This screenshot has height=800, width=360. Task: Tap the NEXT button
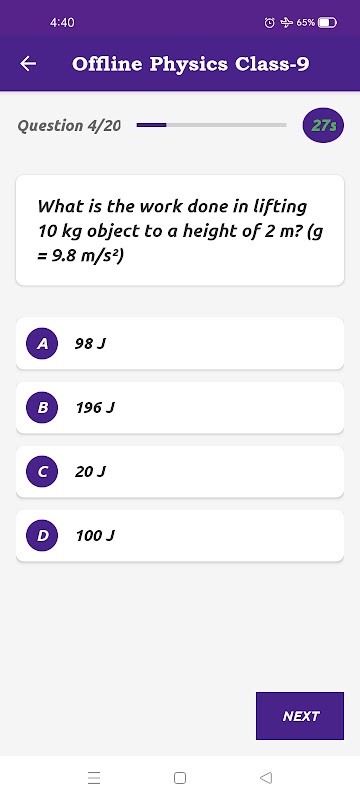click(x=300, y=716)
